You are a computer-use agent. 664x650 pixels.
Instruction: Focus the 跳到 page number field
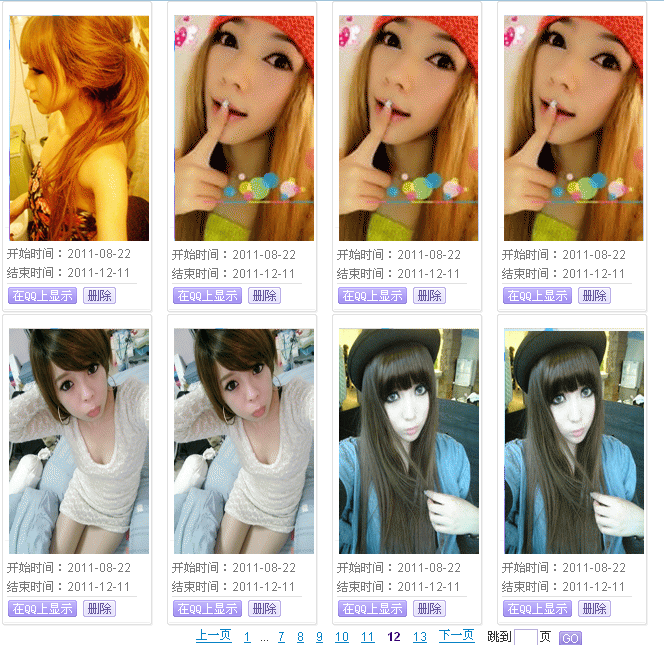[x=525, y=637]
